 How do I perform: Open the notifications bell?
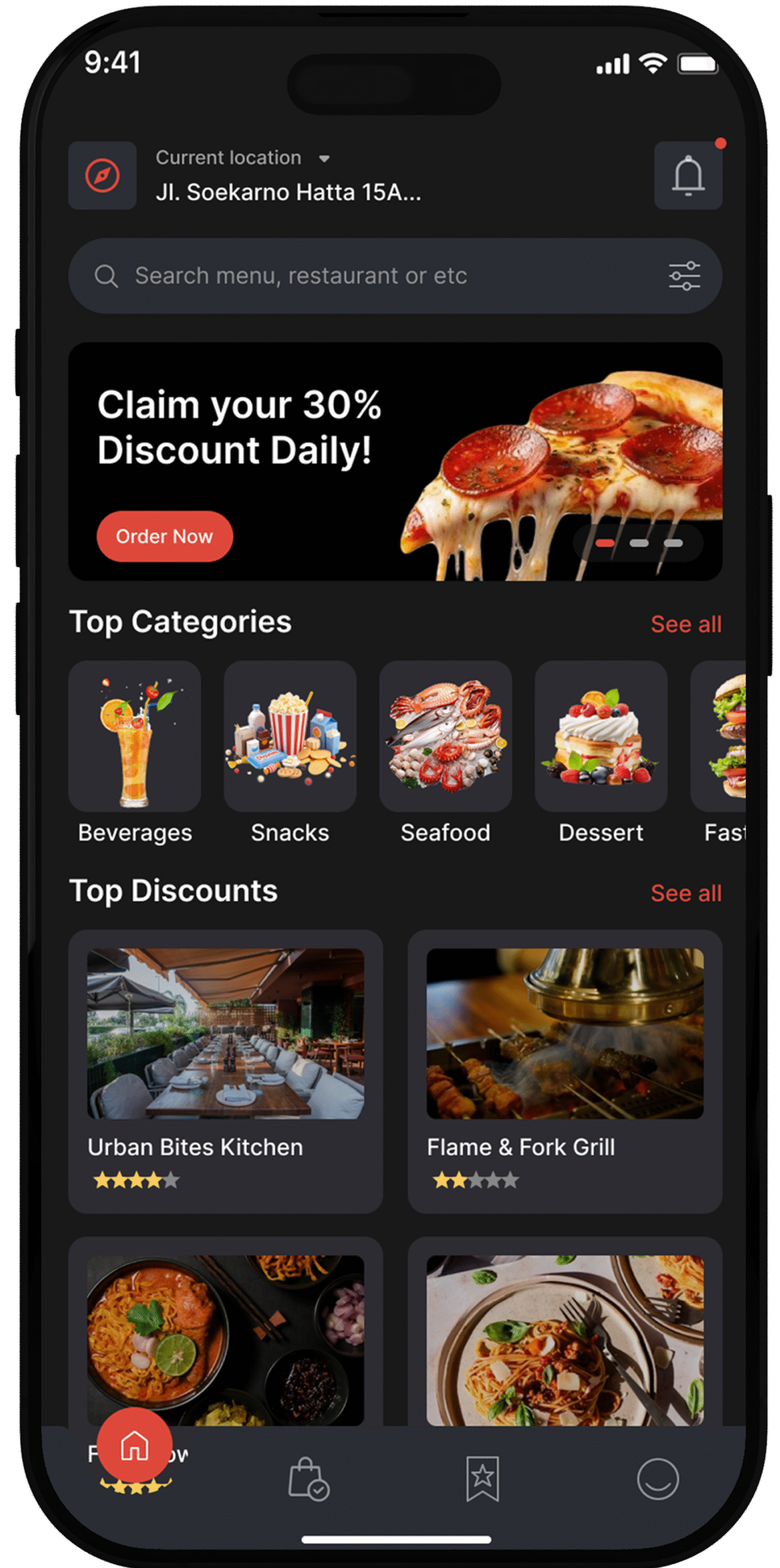pos(688,176)
